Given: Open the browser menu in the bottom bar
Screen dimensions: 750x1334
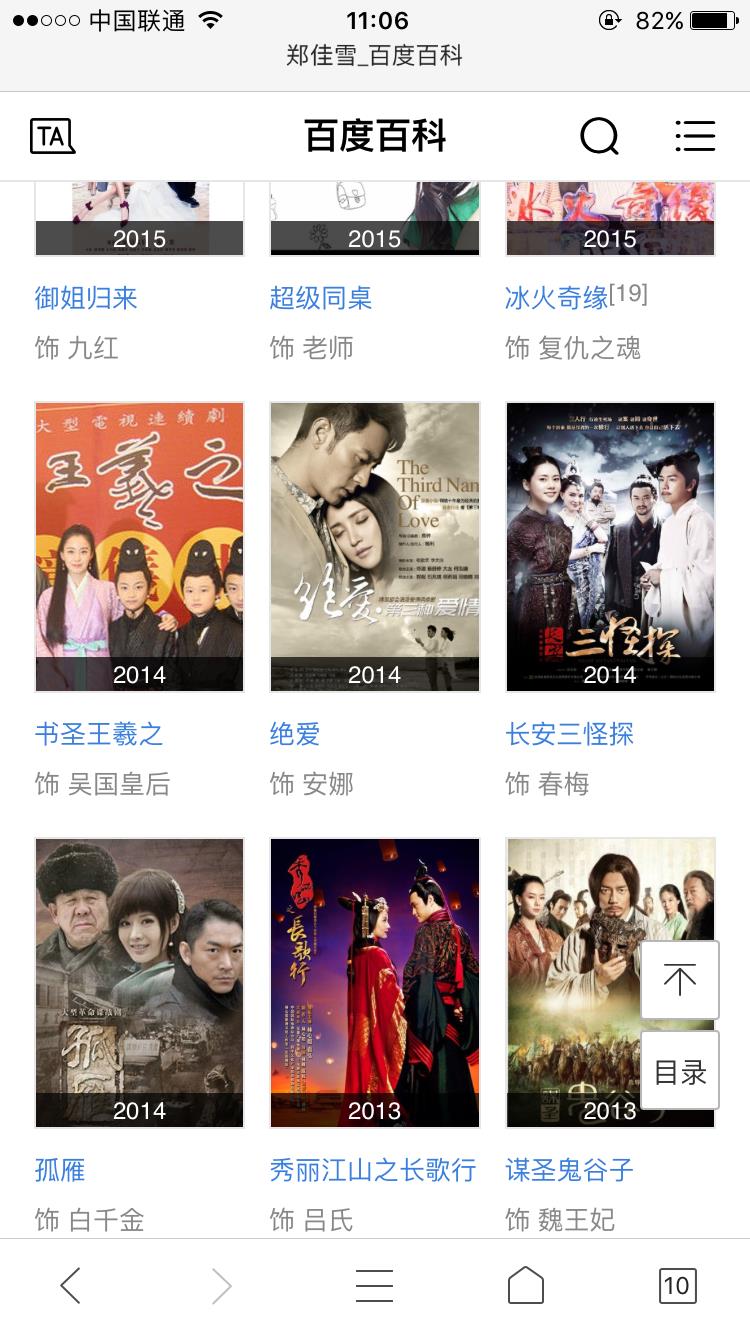Looking at the screenshot, I should 374,1286.
